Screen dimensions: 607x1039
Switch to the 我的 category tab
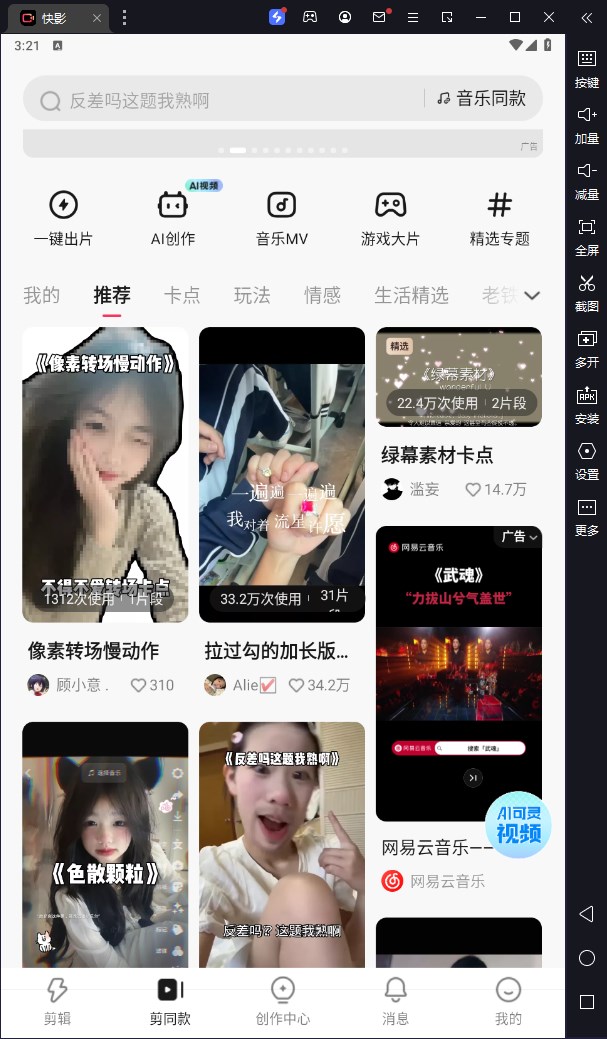click(x=42, y=295)
